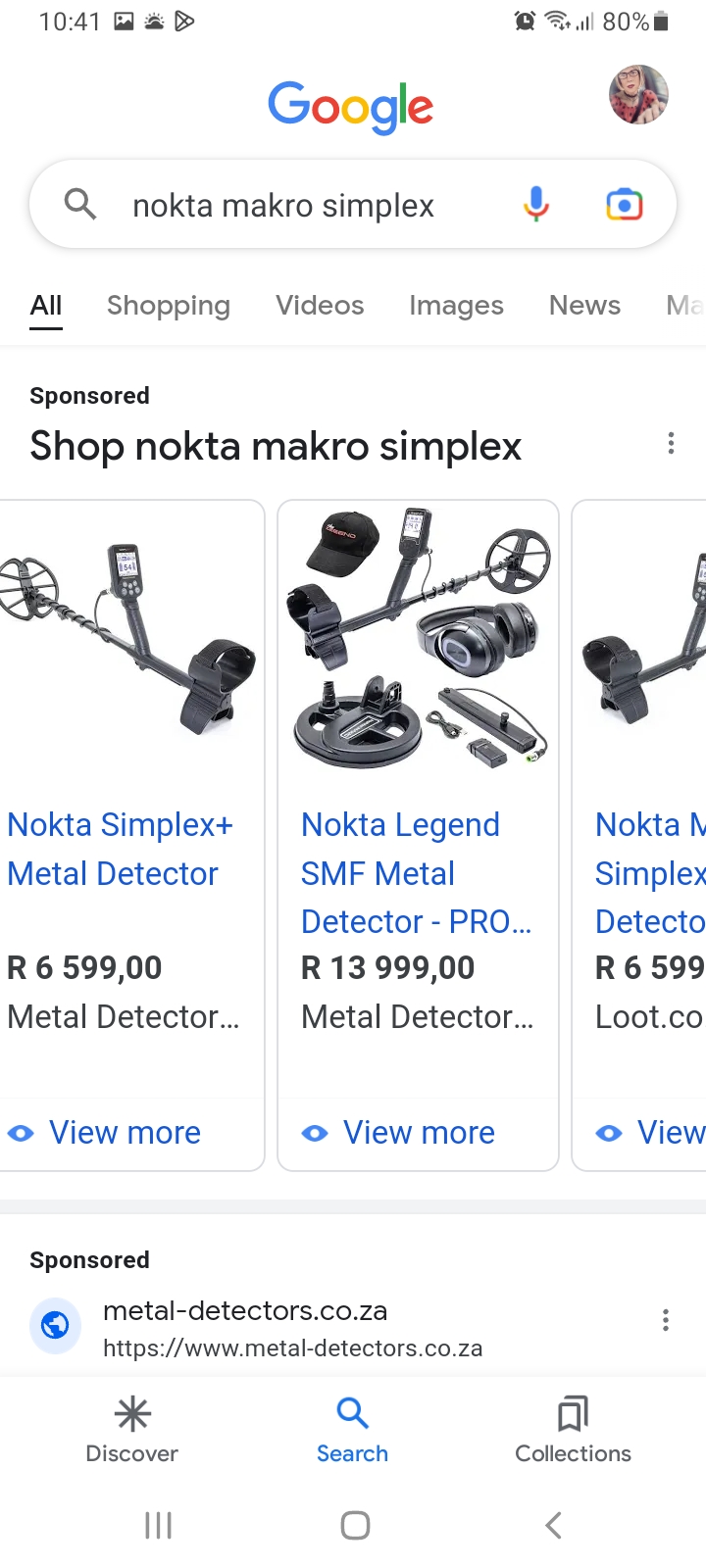This screenshot has width=706, height=1568.
Task: Open the Collections tab
Action: coord(573,1430)
